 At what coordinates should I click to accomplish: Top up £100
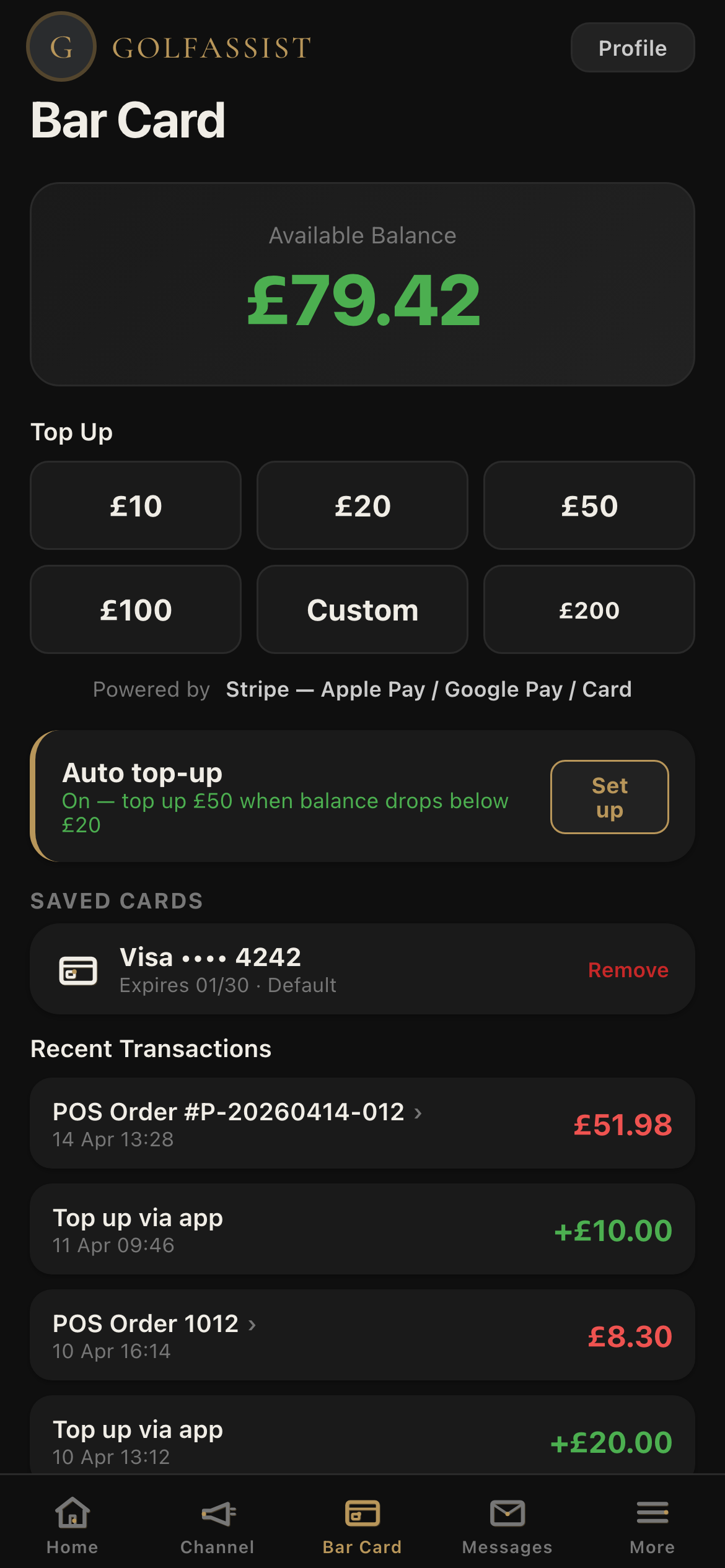(x=136, y=609)
